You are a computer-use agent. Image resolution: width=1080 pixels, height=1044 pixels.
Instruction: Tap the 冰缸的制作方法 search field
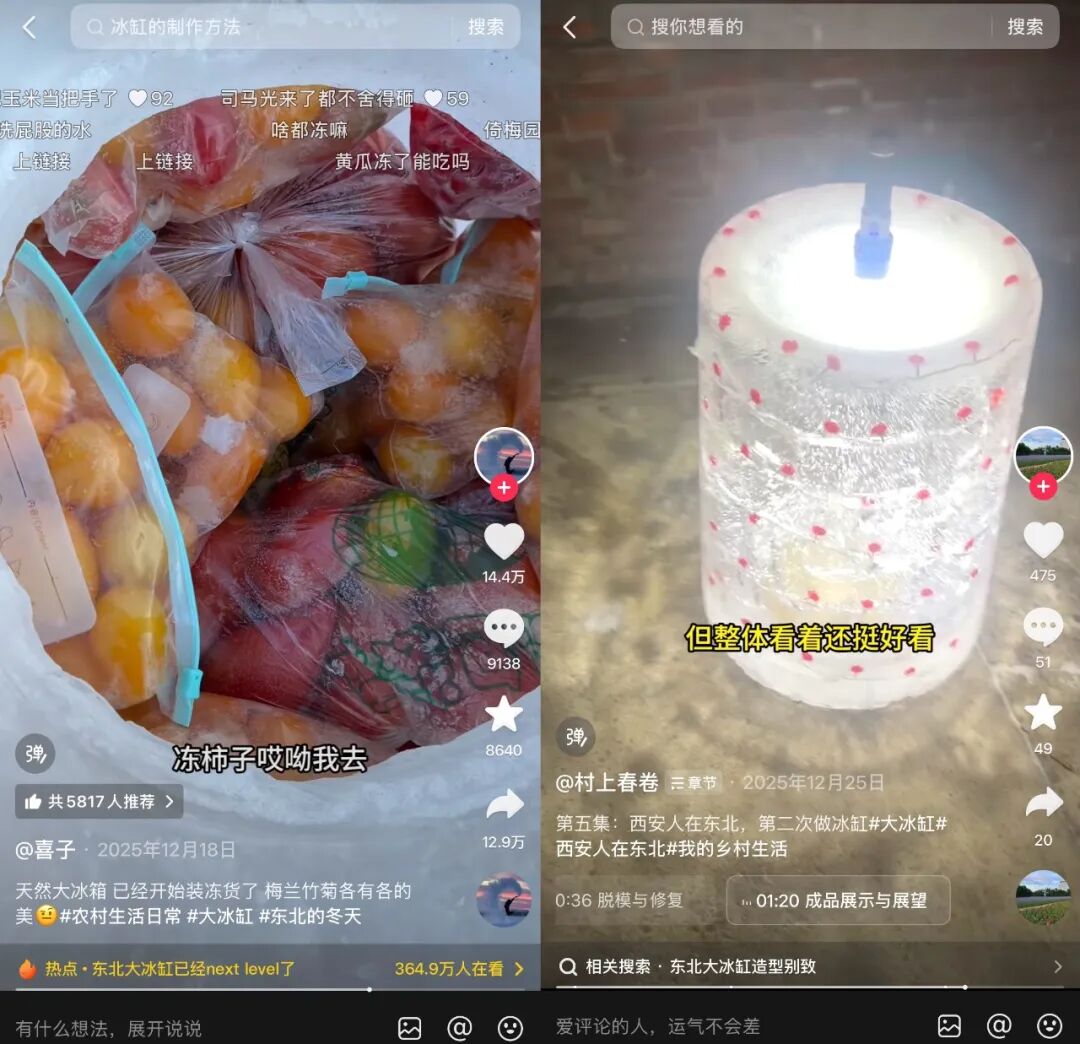(x=260, y=27)
